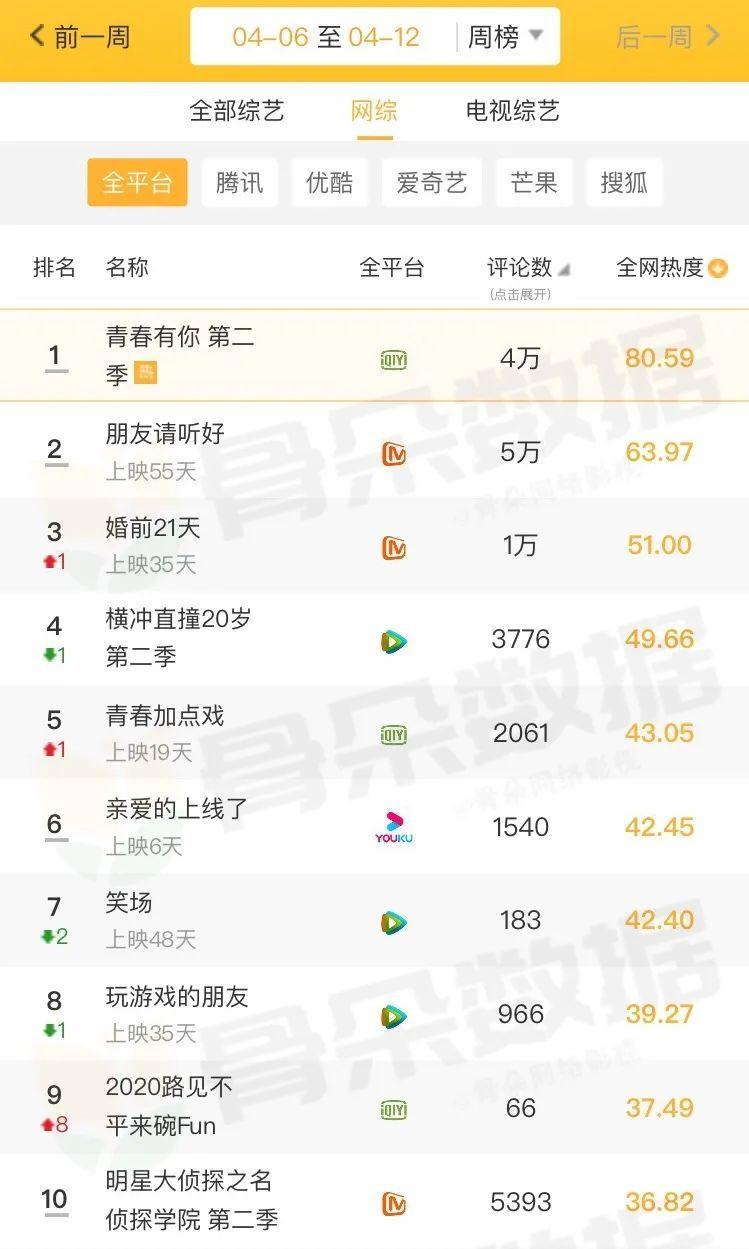Switch to the 全部综艺 tab
The image size is (749, 1249).
[x=237, y=110]
